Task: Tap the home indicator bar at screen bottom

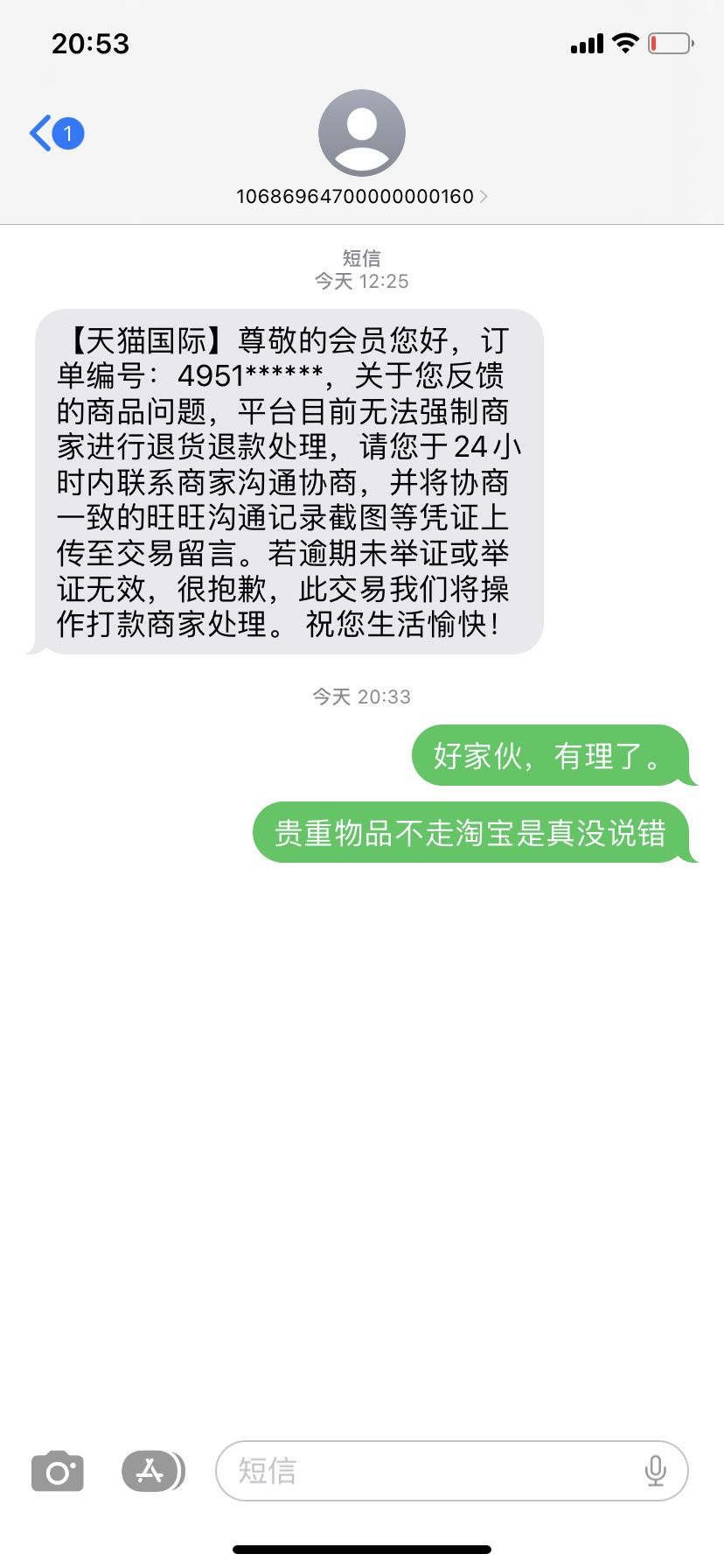Action: (x=362, y=1549)
